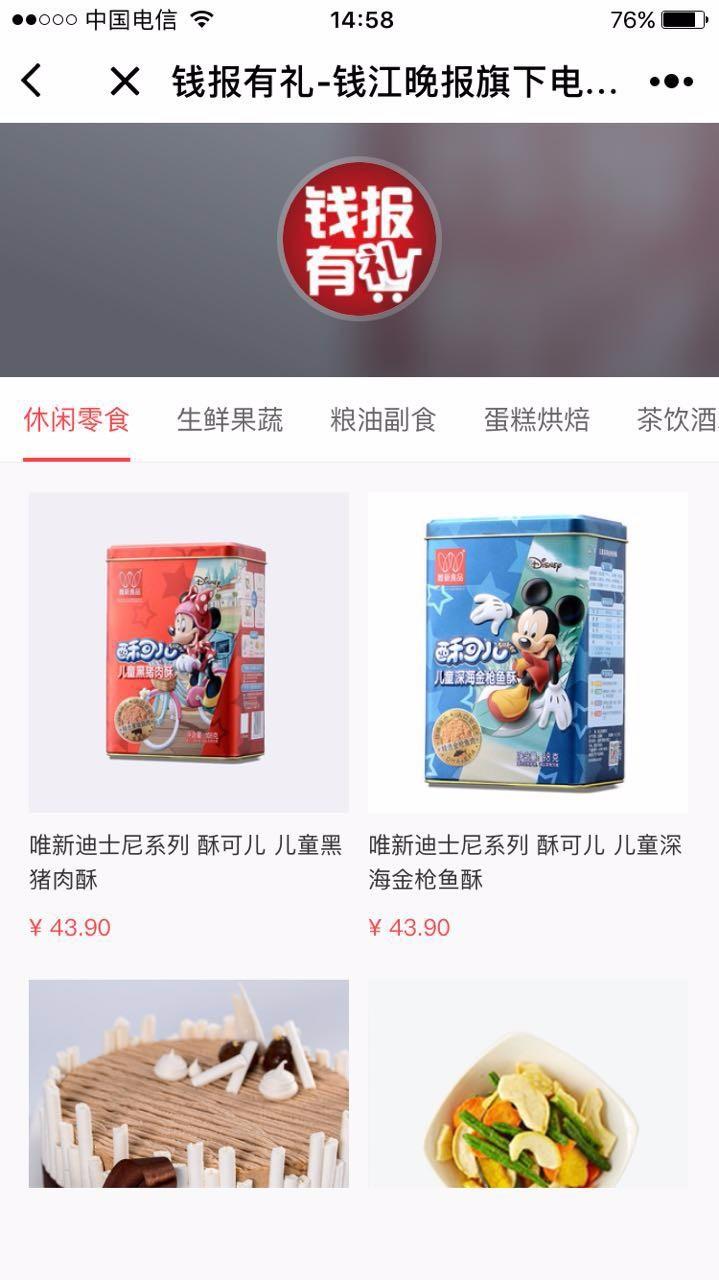Screen dimensions: 719x1280
Task: Open the chocolate cake product
Action: [x=188, y=1083]
